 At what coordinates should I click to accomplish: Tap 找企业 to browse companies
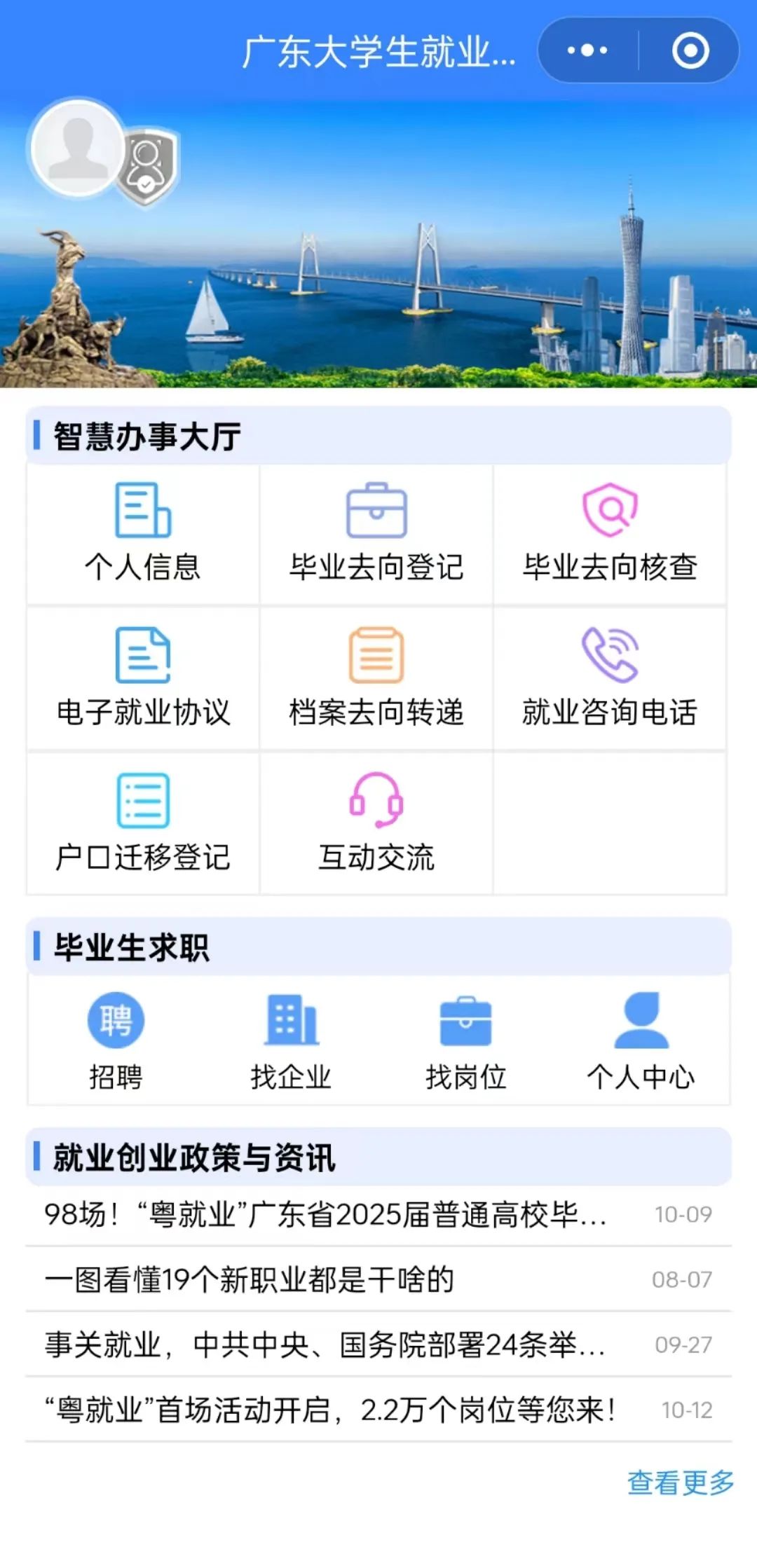[291, 1040]
